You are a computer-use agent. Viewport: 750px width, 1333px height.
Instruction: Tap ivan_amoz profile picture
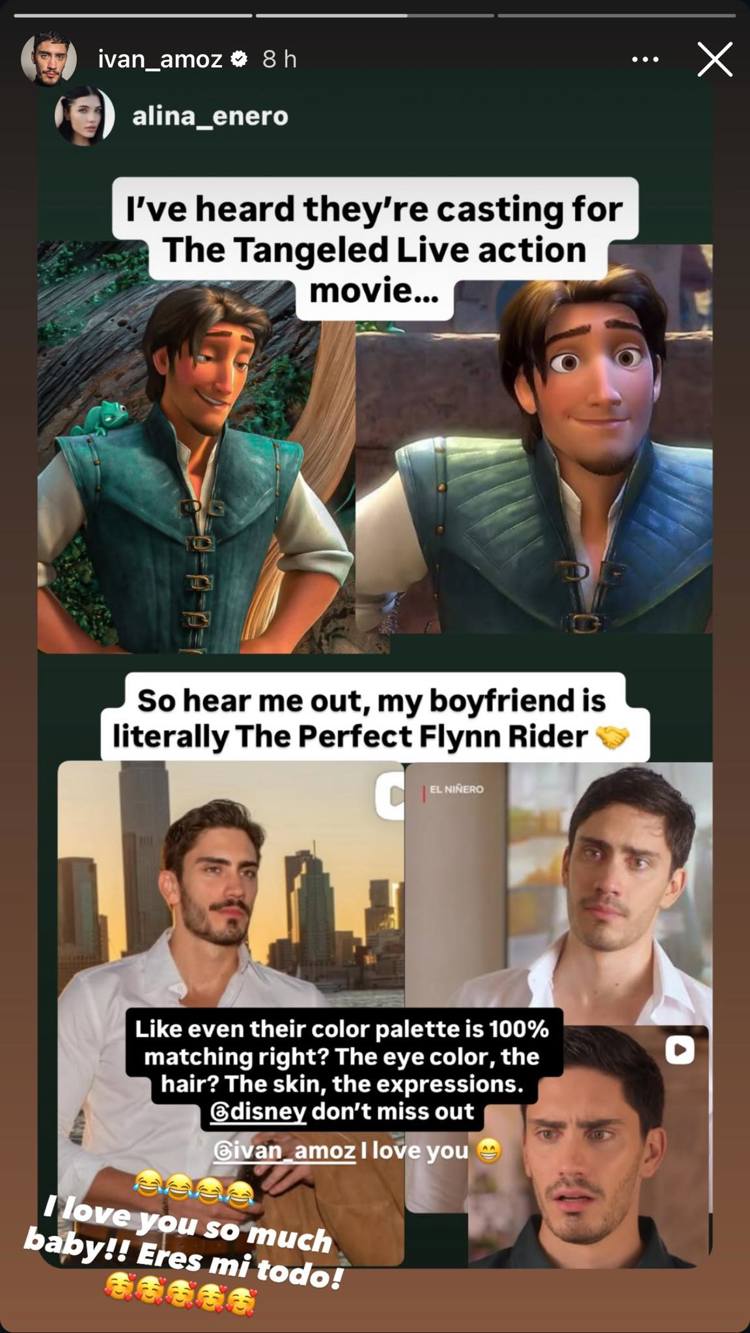pyautogui.click(x=49, y=59)
